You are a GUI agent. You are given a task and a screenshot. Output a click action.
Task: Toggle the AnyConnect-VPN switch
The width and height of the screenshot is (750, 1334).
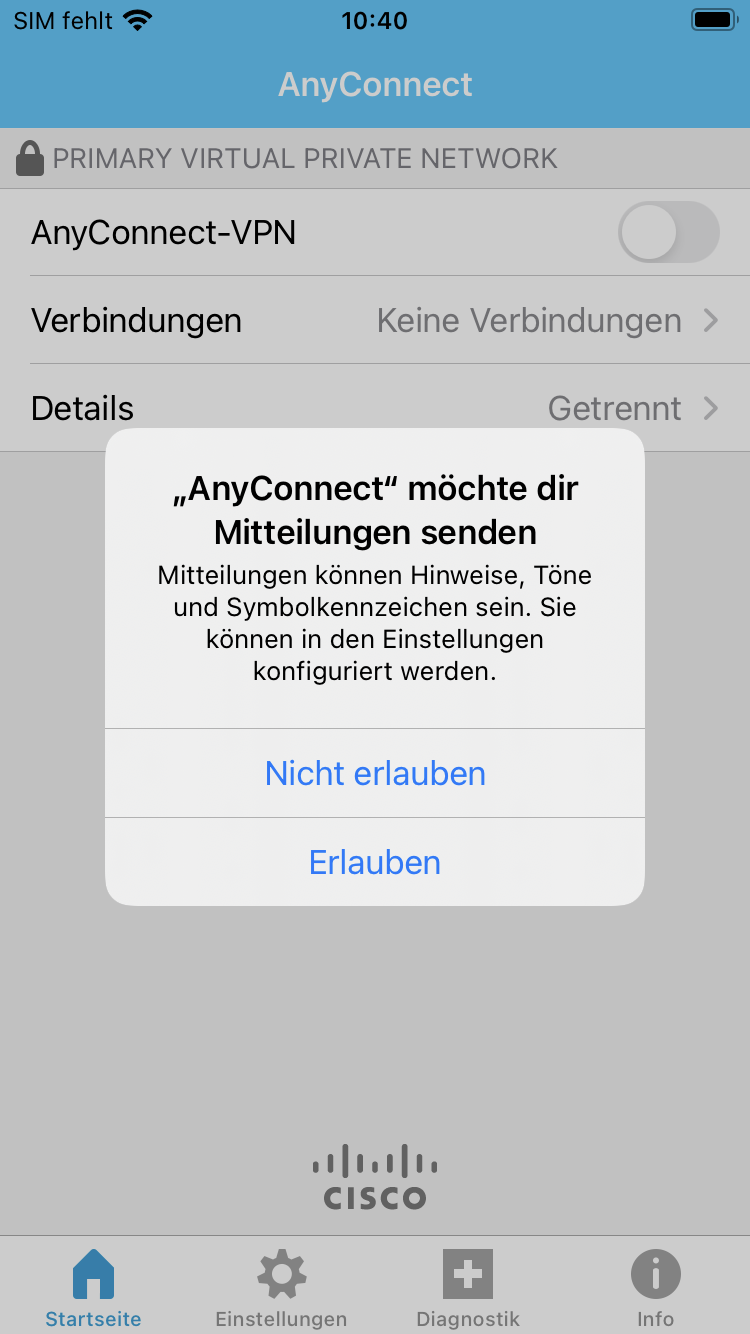669,232
